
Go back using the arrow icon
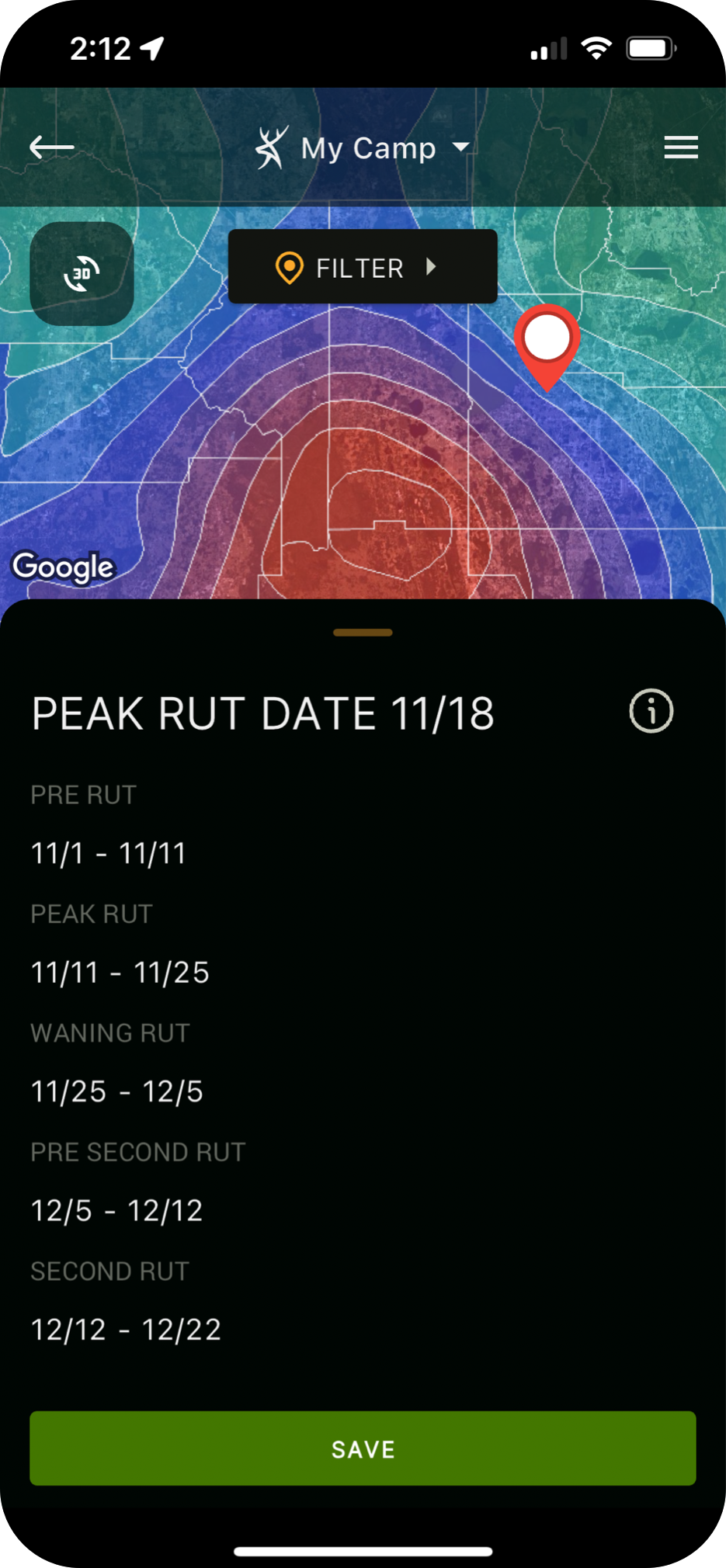tap(51, 147)
